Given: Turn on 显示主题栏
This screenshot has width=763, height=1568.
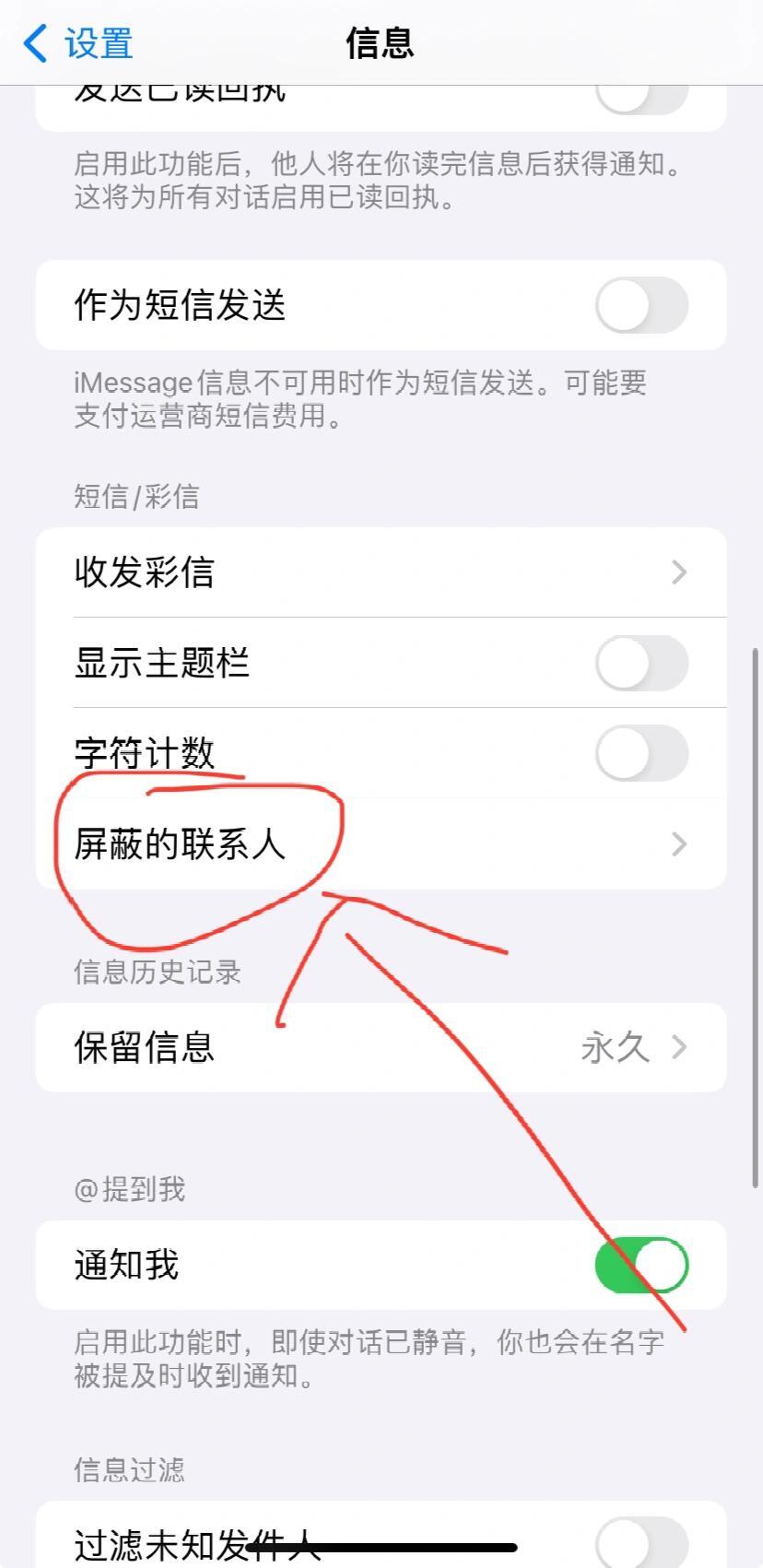Looking at the screenshot, I should point(641,663).
